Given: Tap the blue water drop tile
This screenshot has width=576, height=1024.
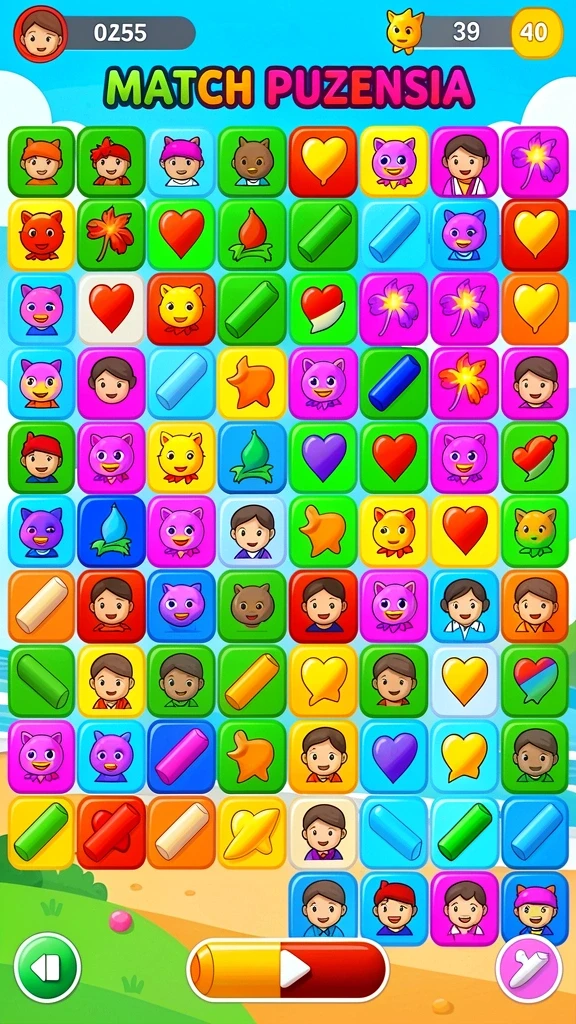Looking at the screenshot, I should click(111, 531).
